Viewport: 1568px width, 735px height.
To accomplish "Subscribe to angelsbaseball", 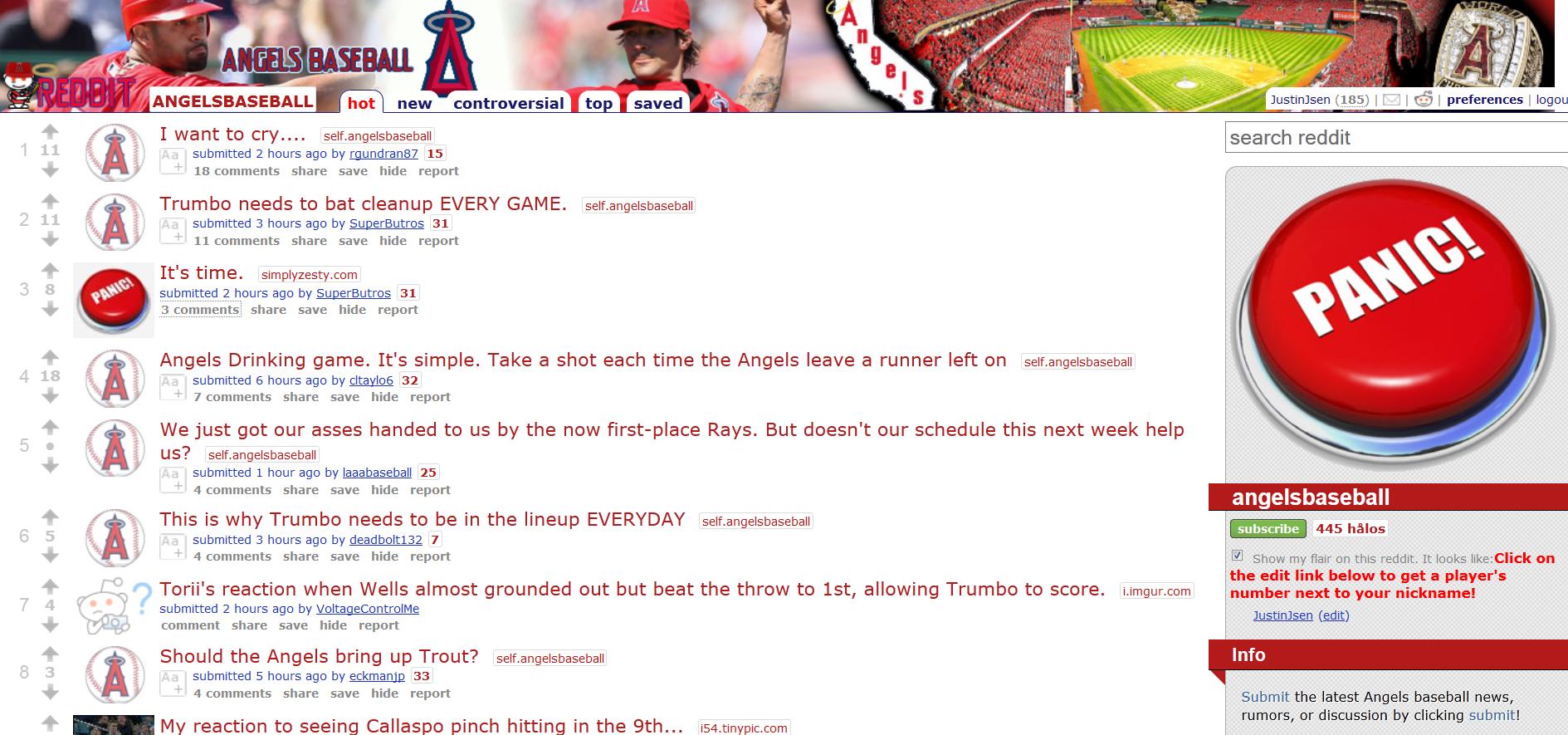I will tap(1268, 529).
